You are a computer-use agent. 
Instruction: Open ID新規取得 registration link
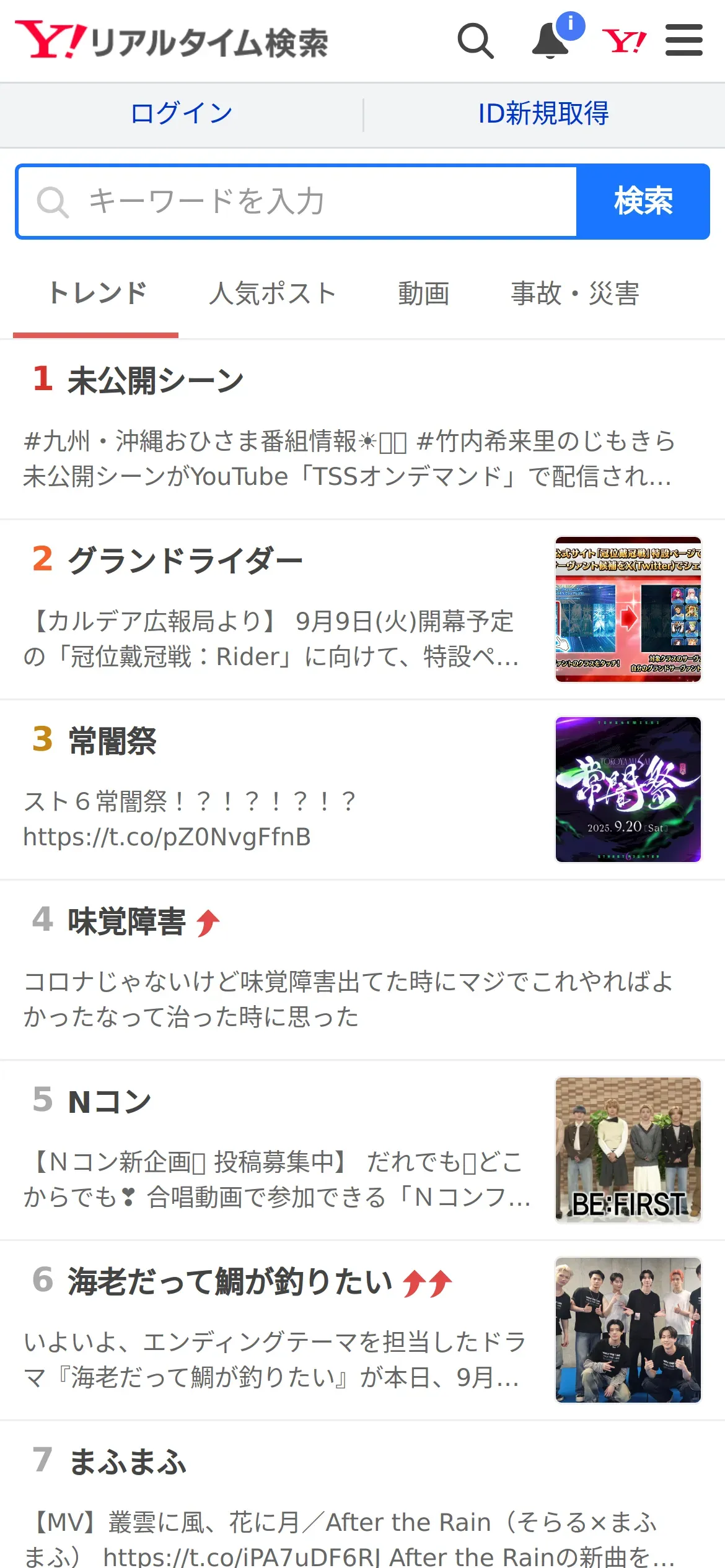click(543, 113)
